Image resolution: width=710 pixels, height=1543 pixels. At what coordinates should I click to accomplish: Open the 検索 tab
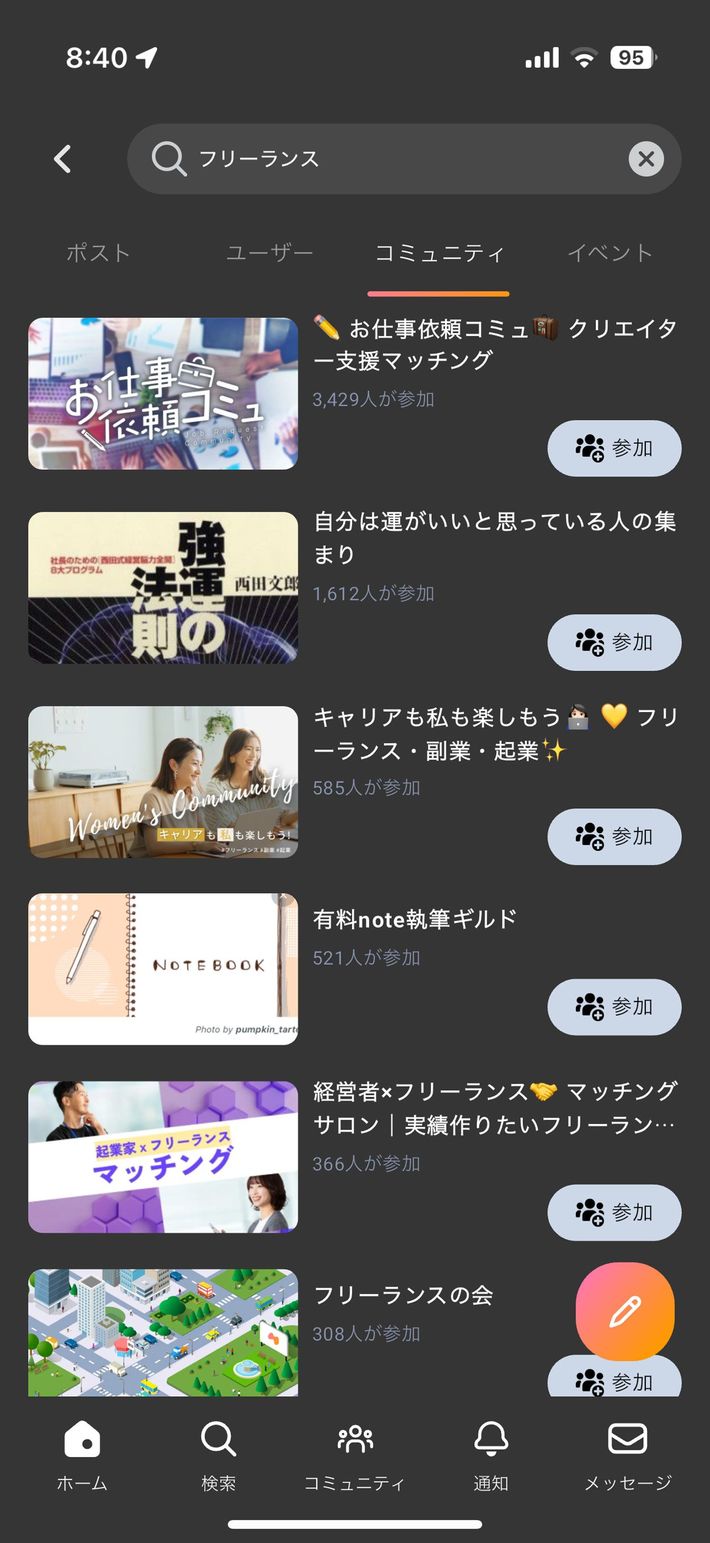218,1456
